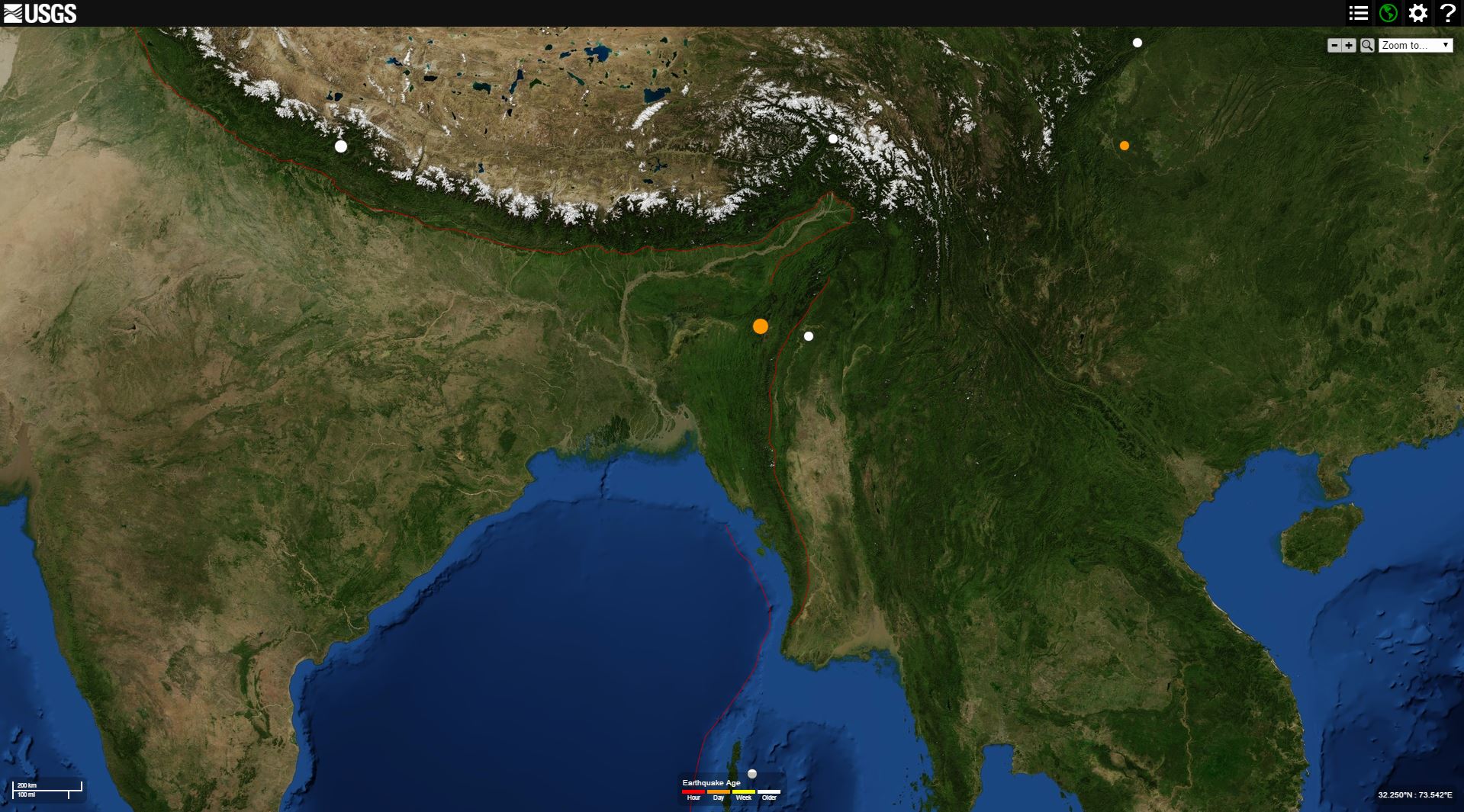This screenshot has width=1464, height=812.
Task: Select the small orange earthquake marker
Action: pyautogui.click(x=1124, y=146)
